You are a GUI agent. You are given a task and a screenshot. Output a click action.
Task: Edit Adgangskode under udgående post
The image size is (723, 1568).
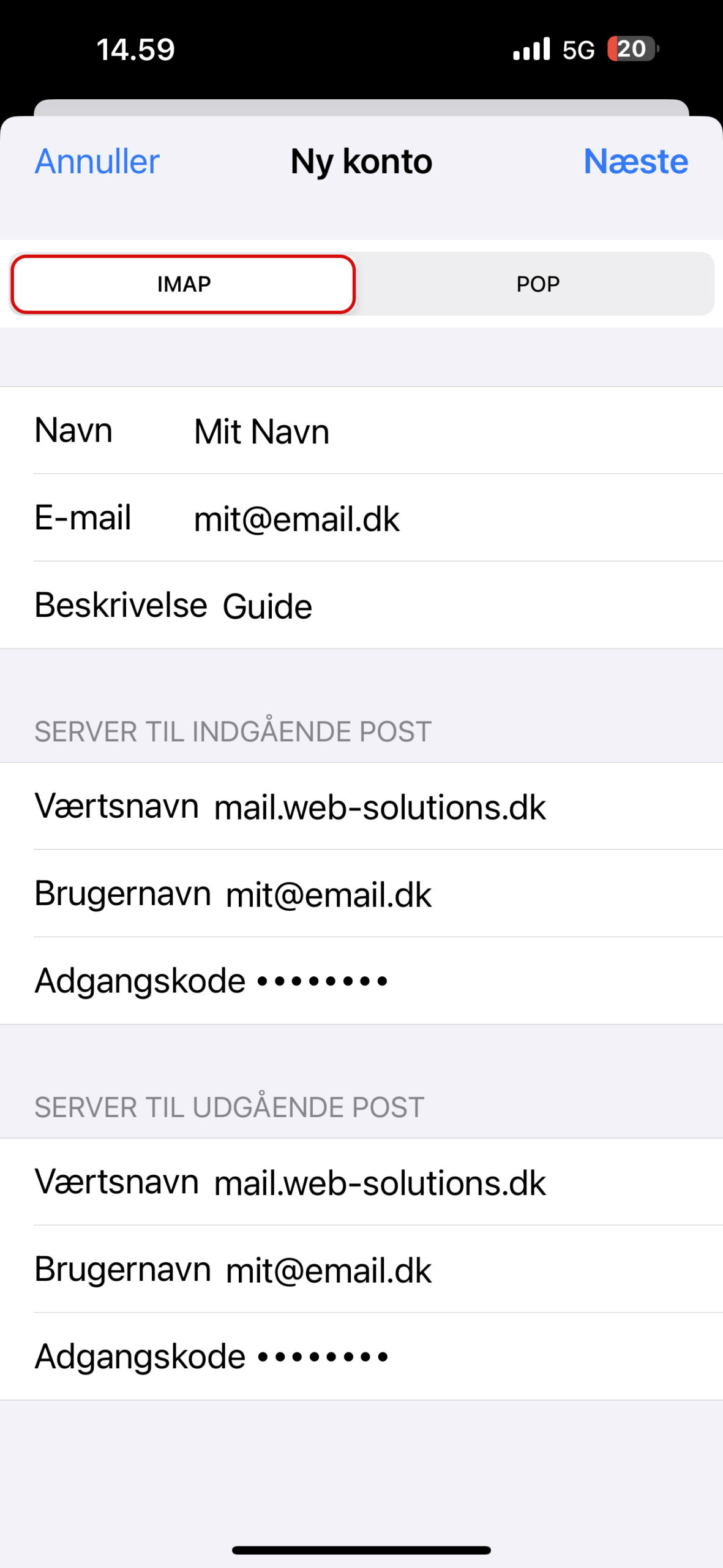click(361, 1356)
